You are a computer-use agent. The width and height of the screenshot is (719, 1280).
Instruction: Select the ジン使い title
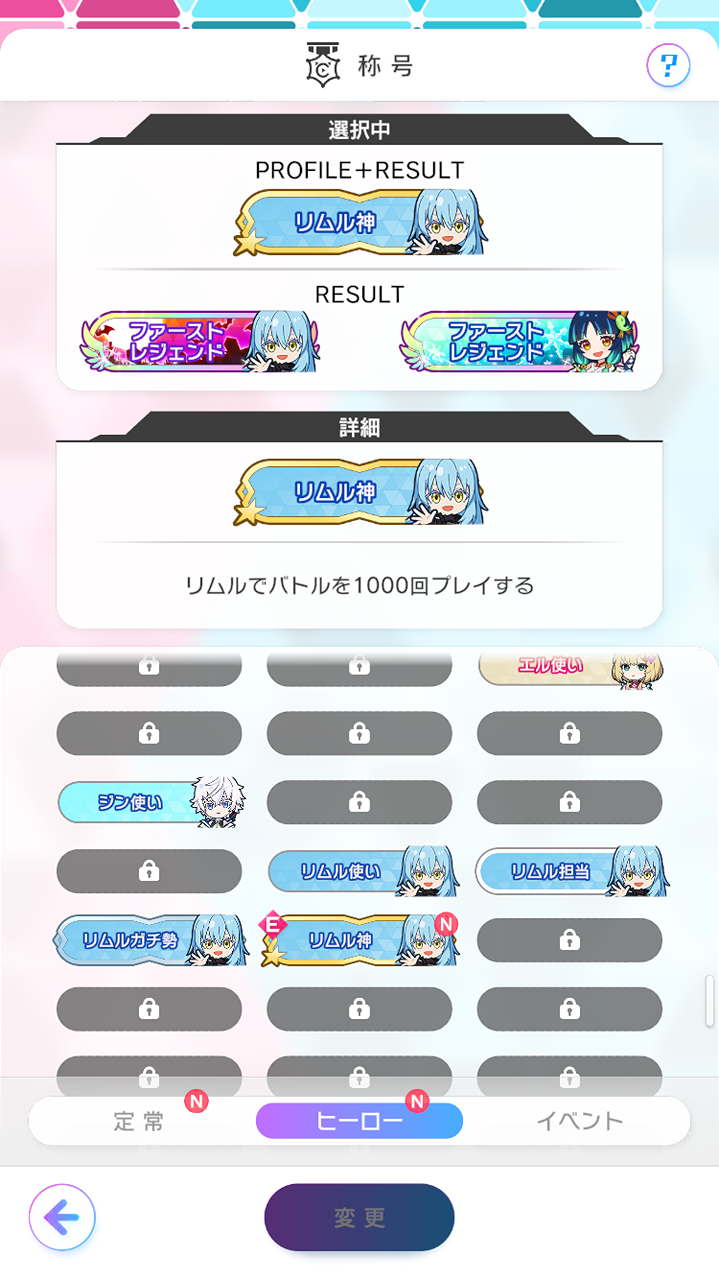(150, 802)
